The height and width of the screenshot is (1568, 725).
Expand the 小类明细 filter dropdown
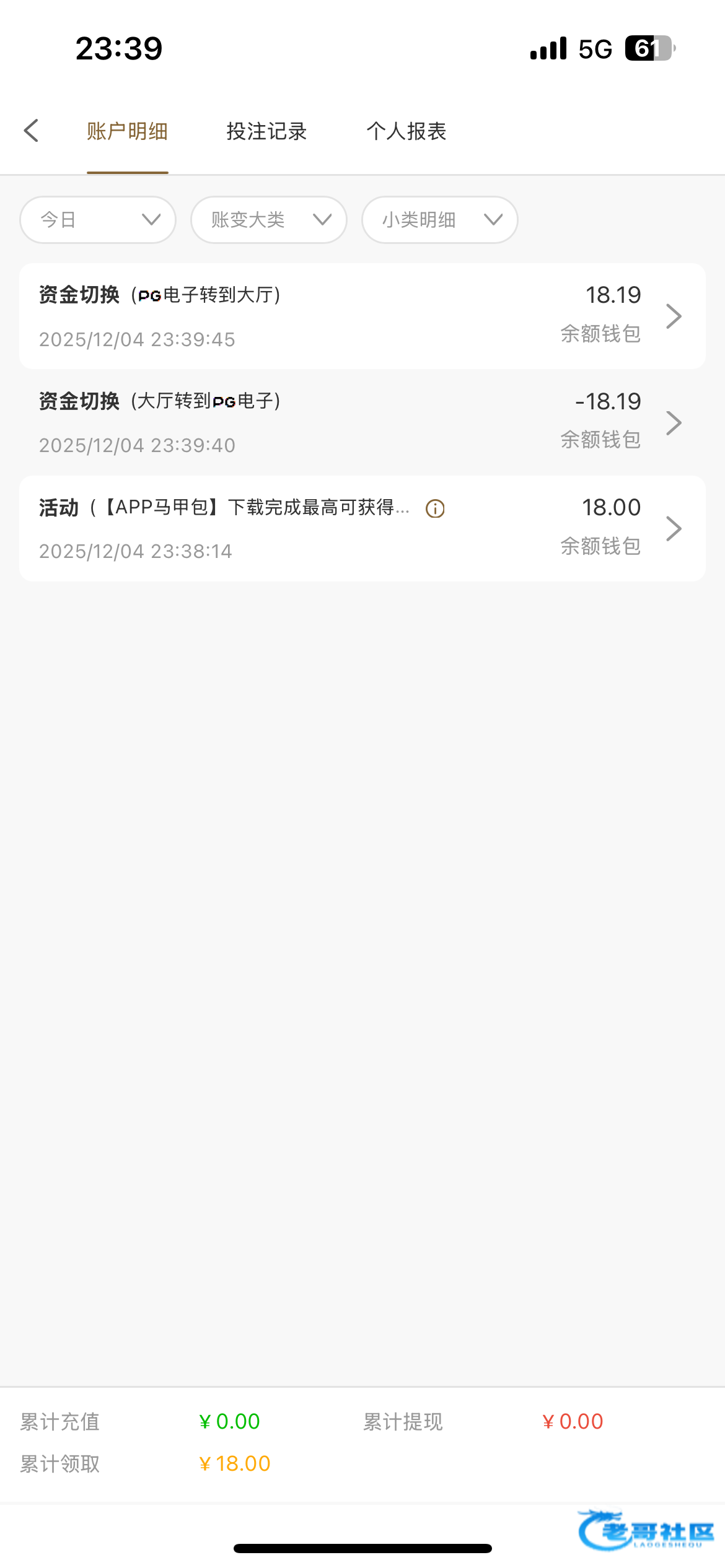(x=440, y=220)
